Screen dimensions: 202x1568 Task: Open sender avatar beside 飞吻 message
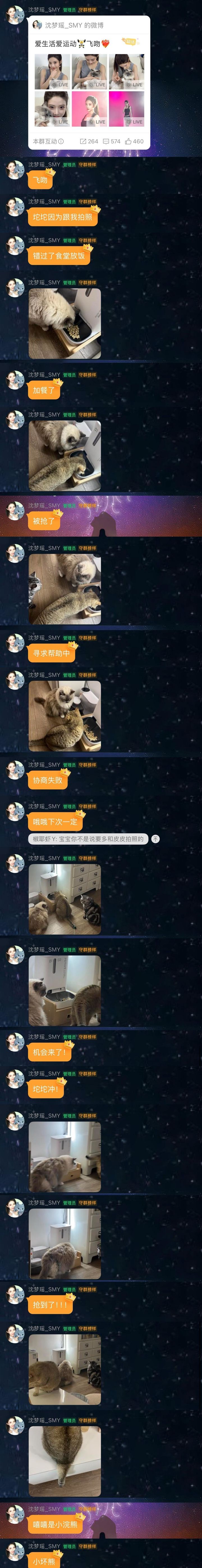coord(15,171)
